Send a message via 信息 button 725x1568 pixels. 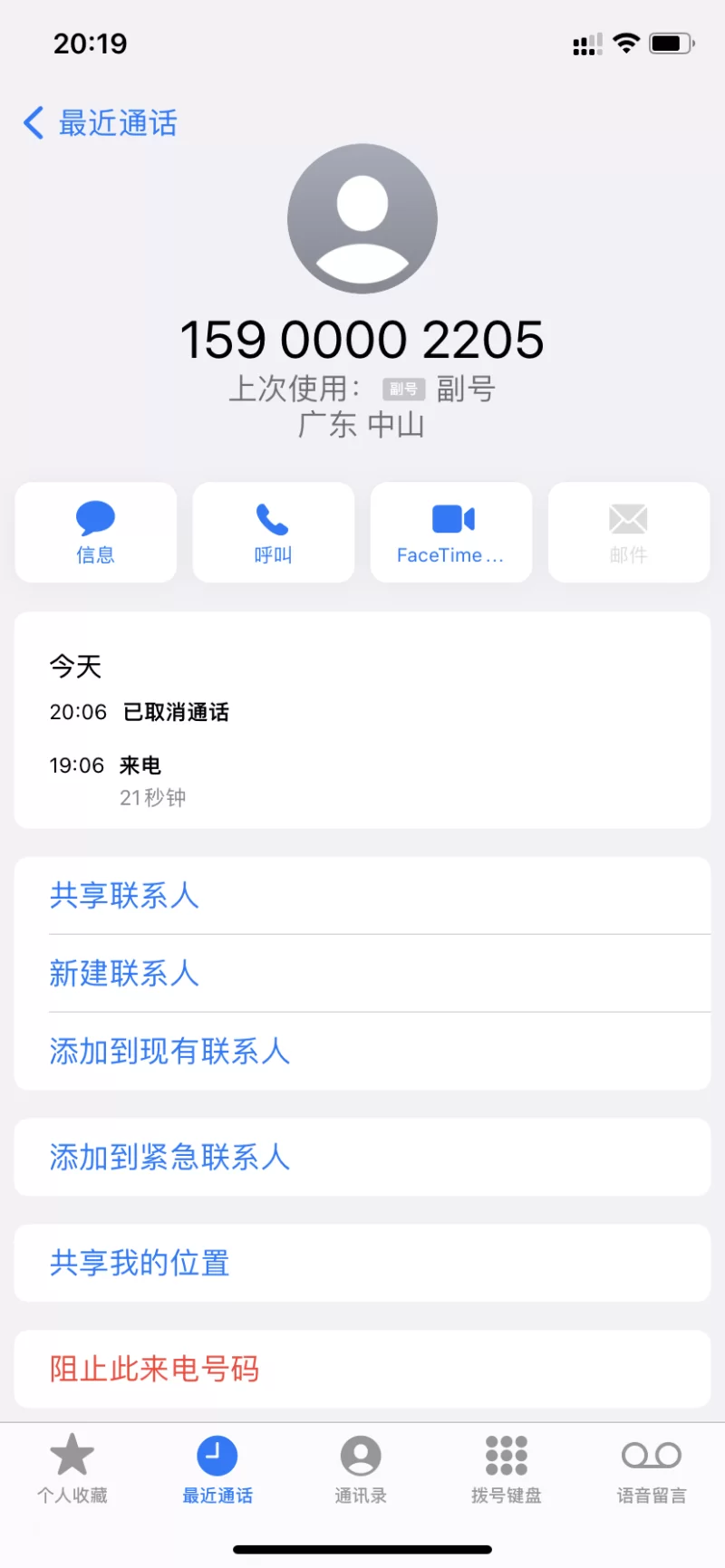(x=95, y=532)
